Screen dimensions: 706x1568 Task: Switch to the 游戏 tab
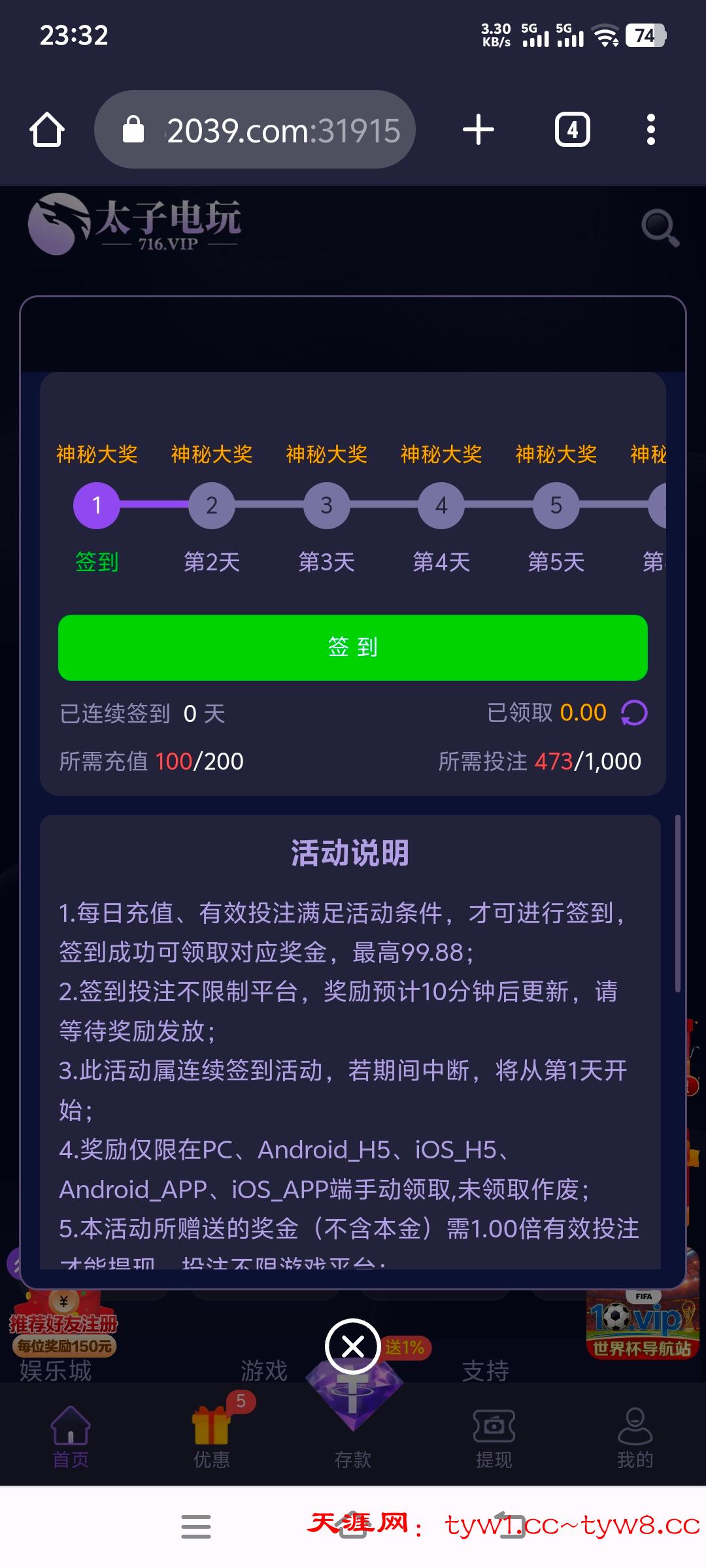[265, 1369]
